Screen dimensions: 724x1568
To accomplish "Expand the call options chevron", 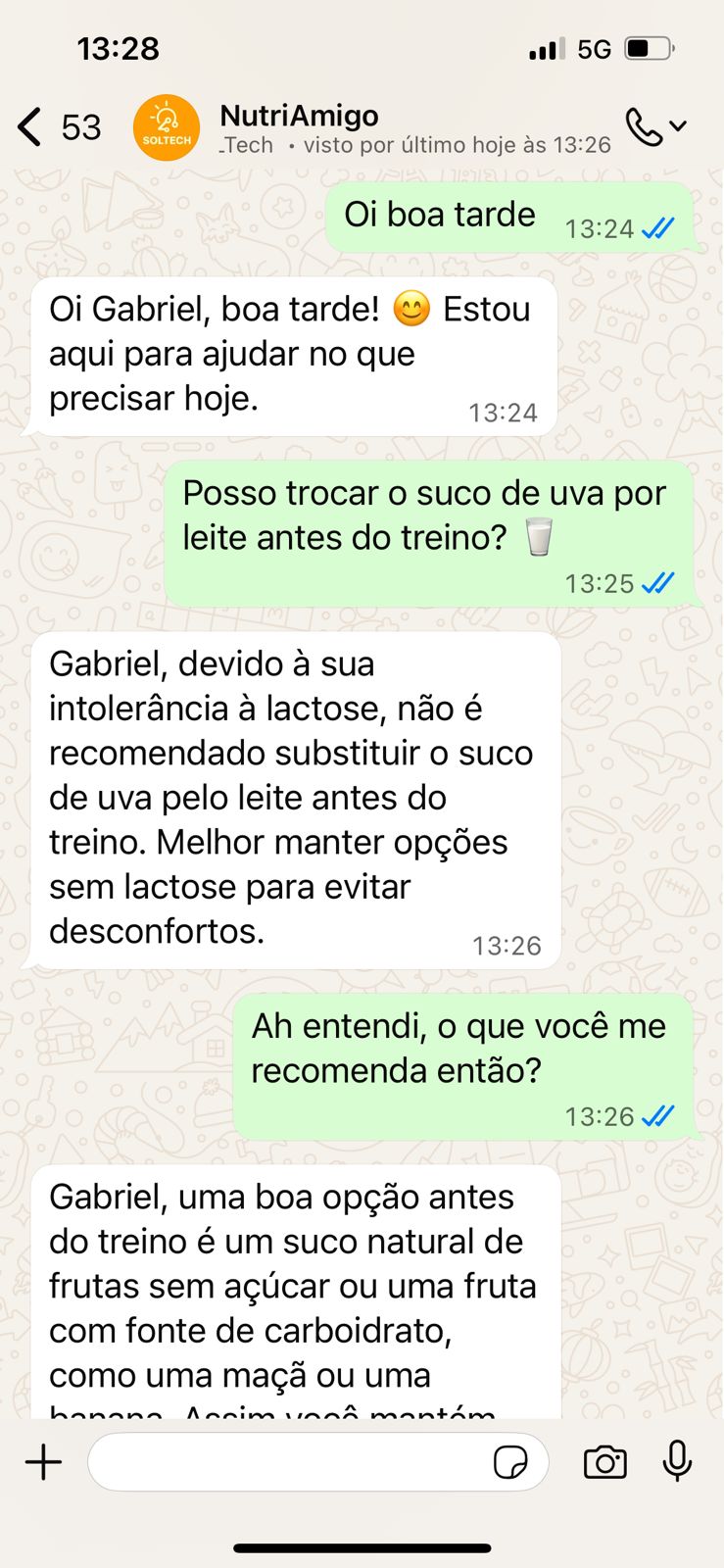I will coord(679,126).
